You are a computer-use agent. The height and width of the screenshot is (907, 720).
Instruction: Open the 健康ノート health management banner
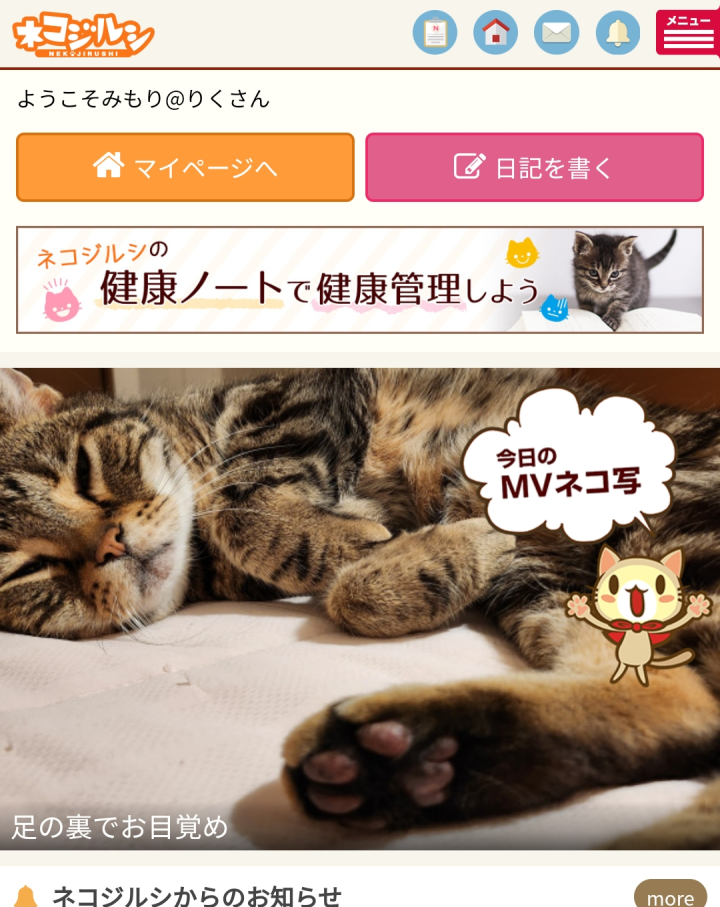point(360,280)
